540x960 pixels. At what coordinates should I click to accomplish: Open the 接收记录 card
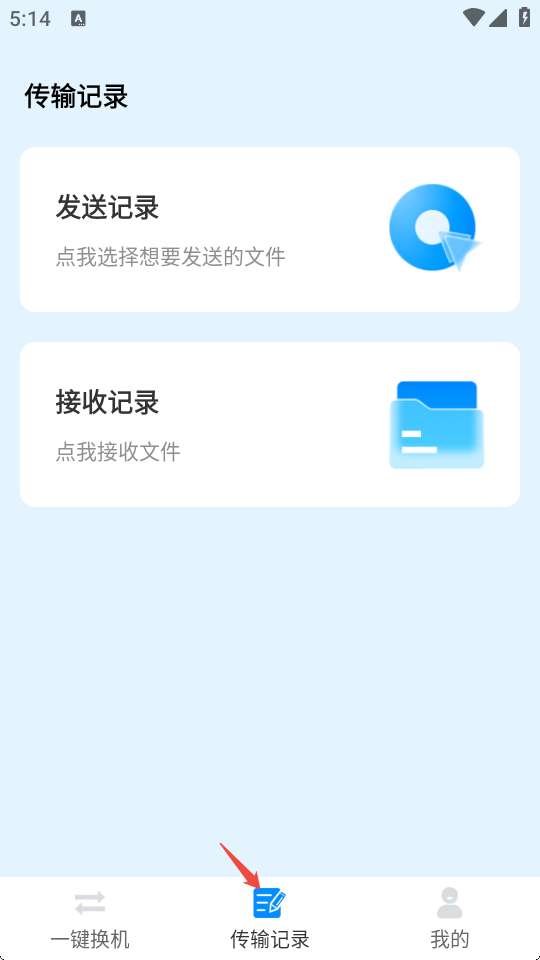coord(269,424)
